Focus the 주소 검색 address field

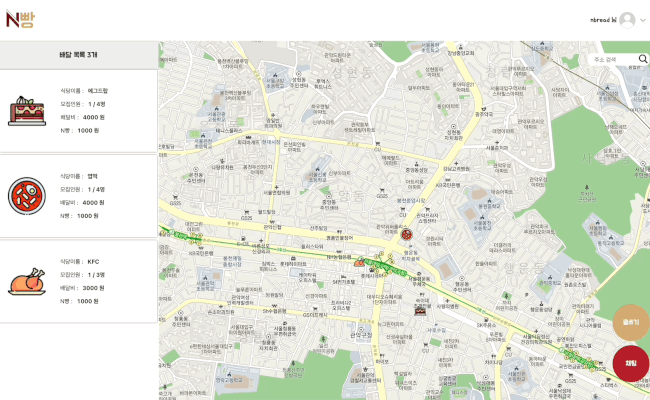(613, 59)
